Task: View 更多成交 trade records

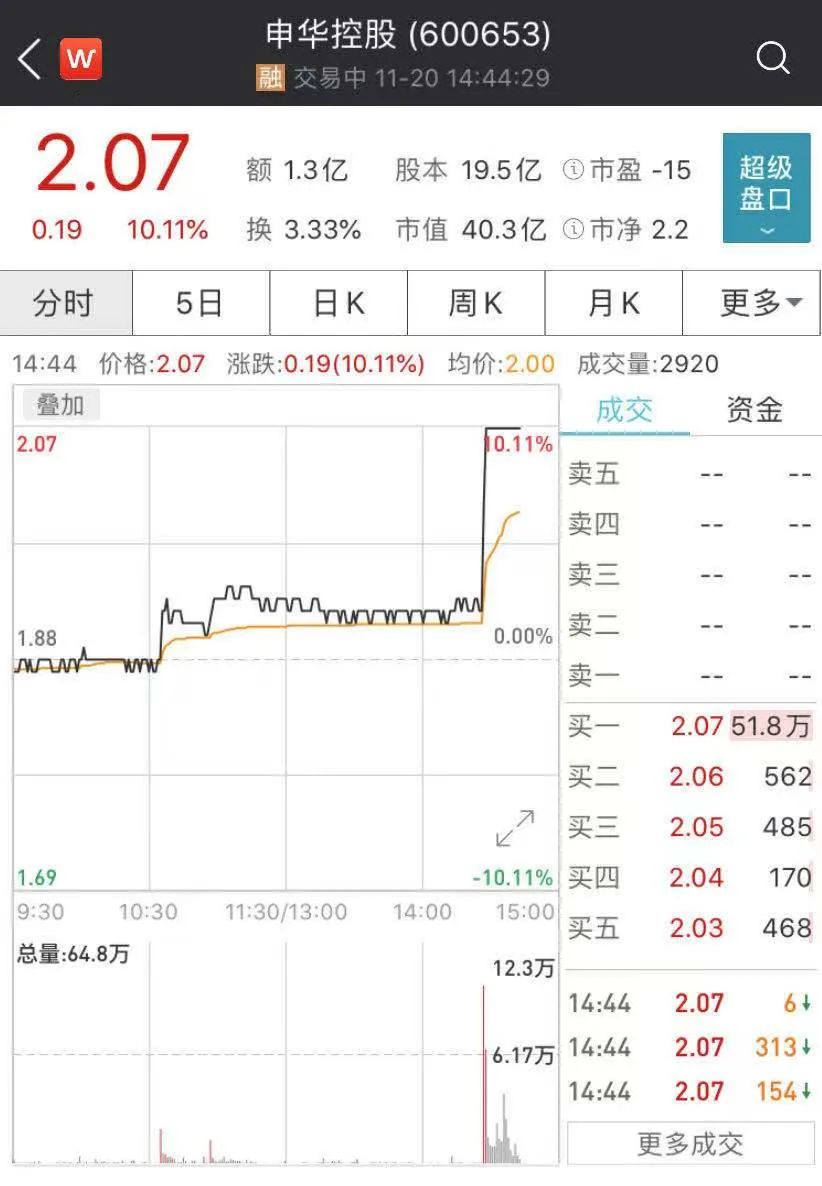Action: tap(690, 1144)
